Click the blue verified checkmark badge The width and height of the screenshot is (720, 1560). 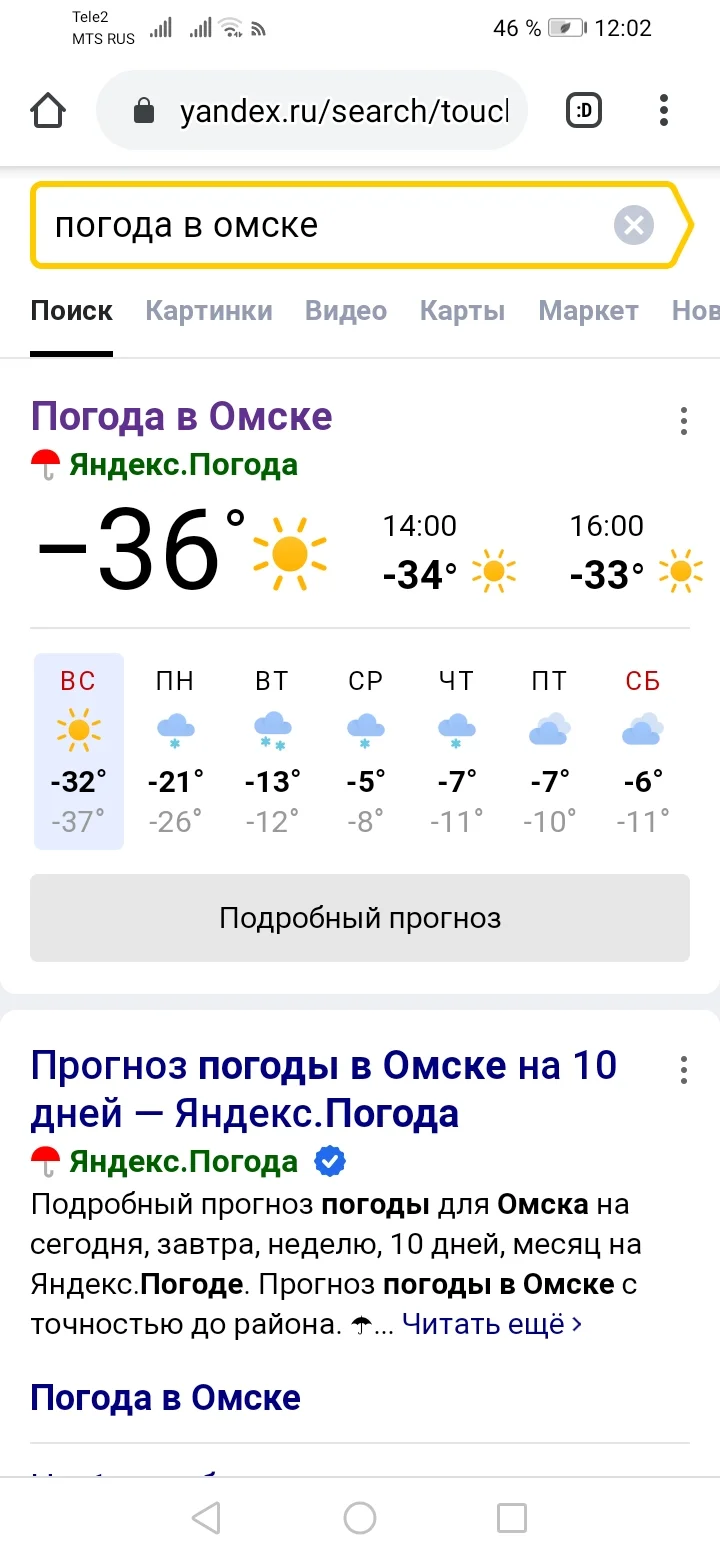pos(330,1160)
